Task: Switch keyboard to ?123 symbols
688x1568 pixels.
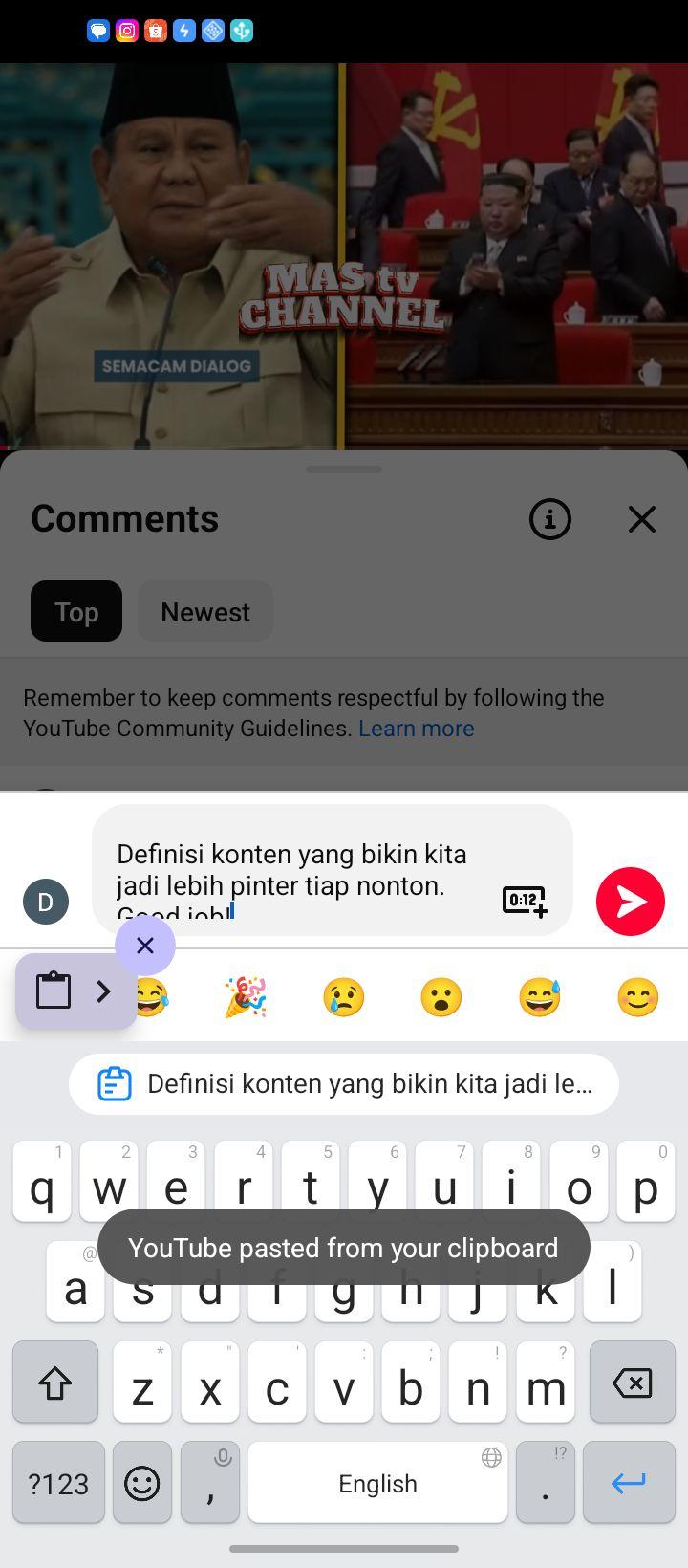Action: [x=58, y=1483]
